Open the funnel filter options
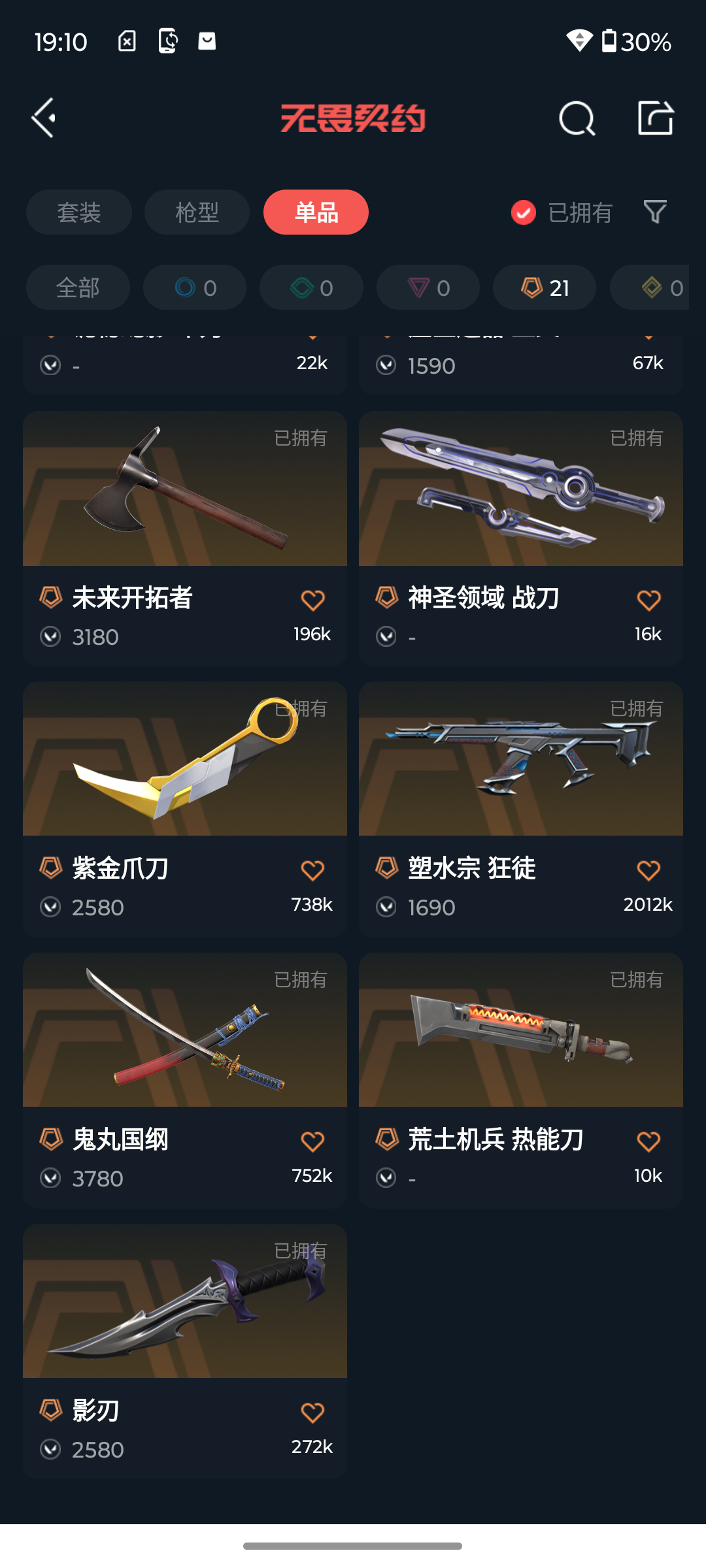 655,212
